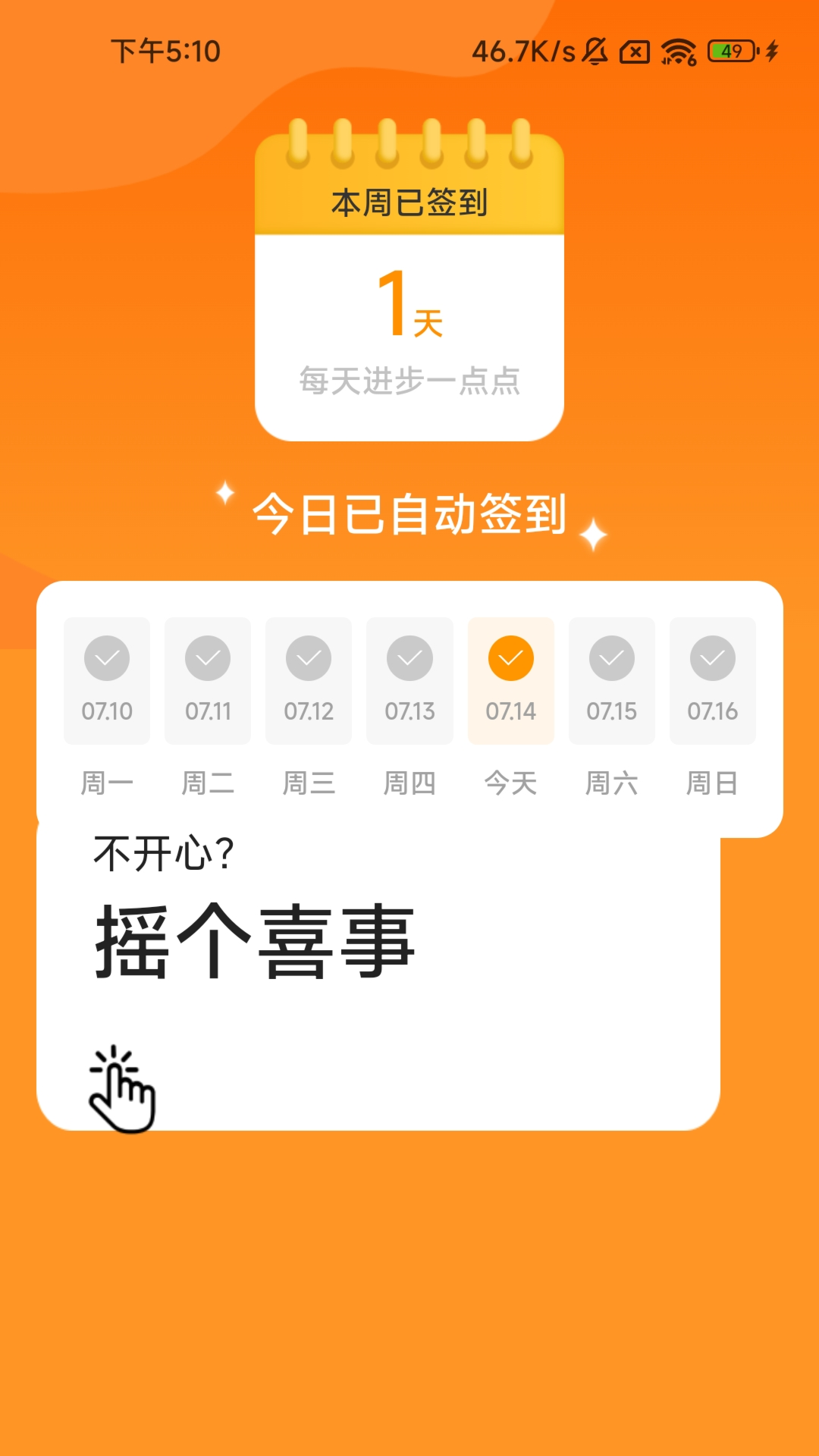819x1456 pixels.
Task: Select the checkmark icon above 07.15
Action: [612, 657]
